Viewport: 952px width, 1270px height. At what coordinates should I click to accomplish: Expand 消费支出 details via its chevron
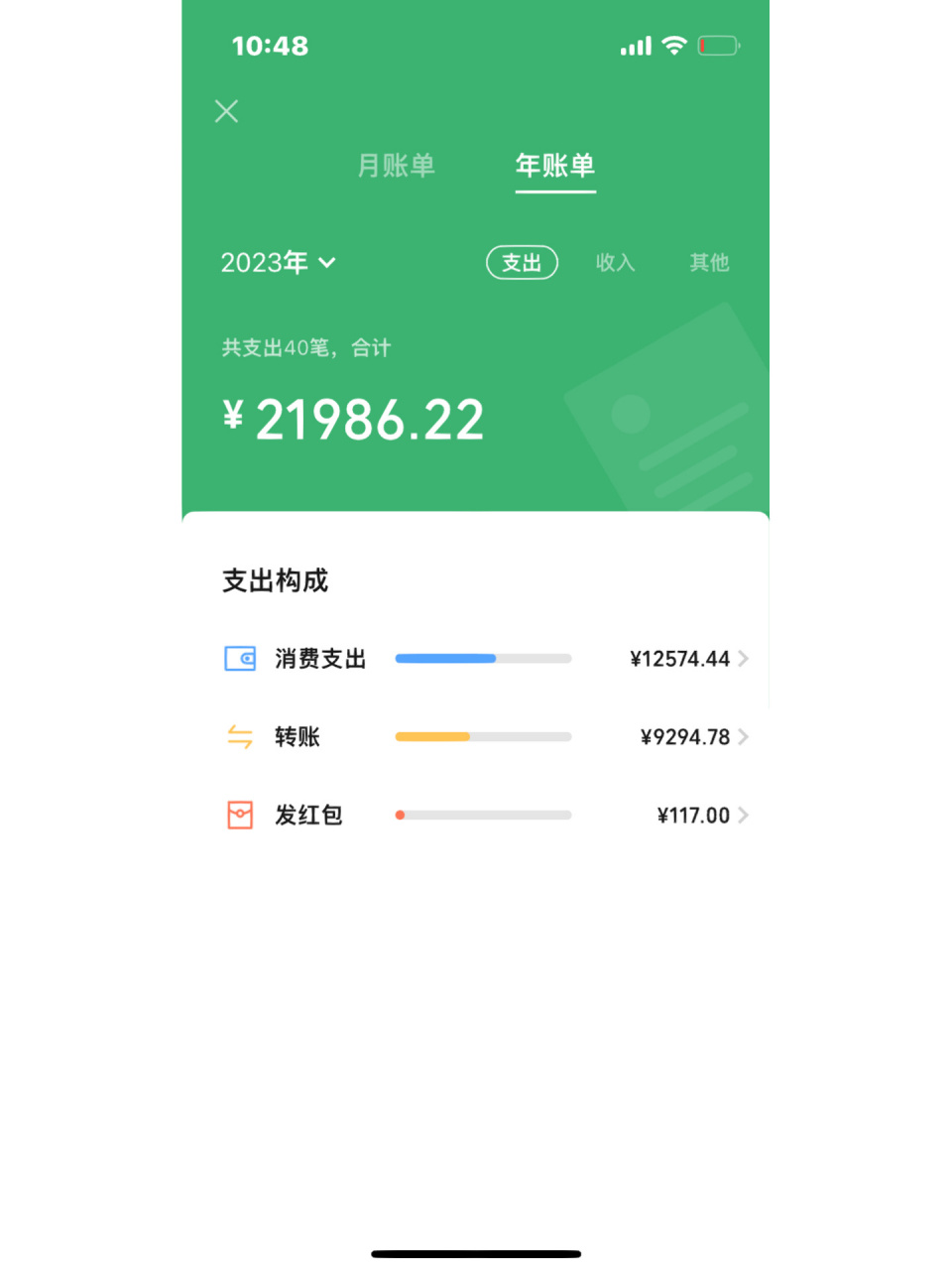coord(745,658)
